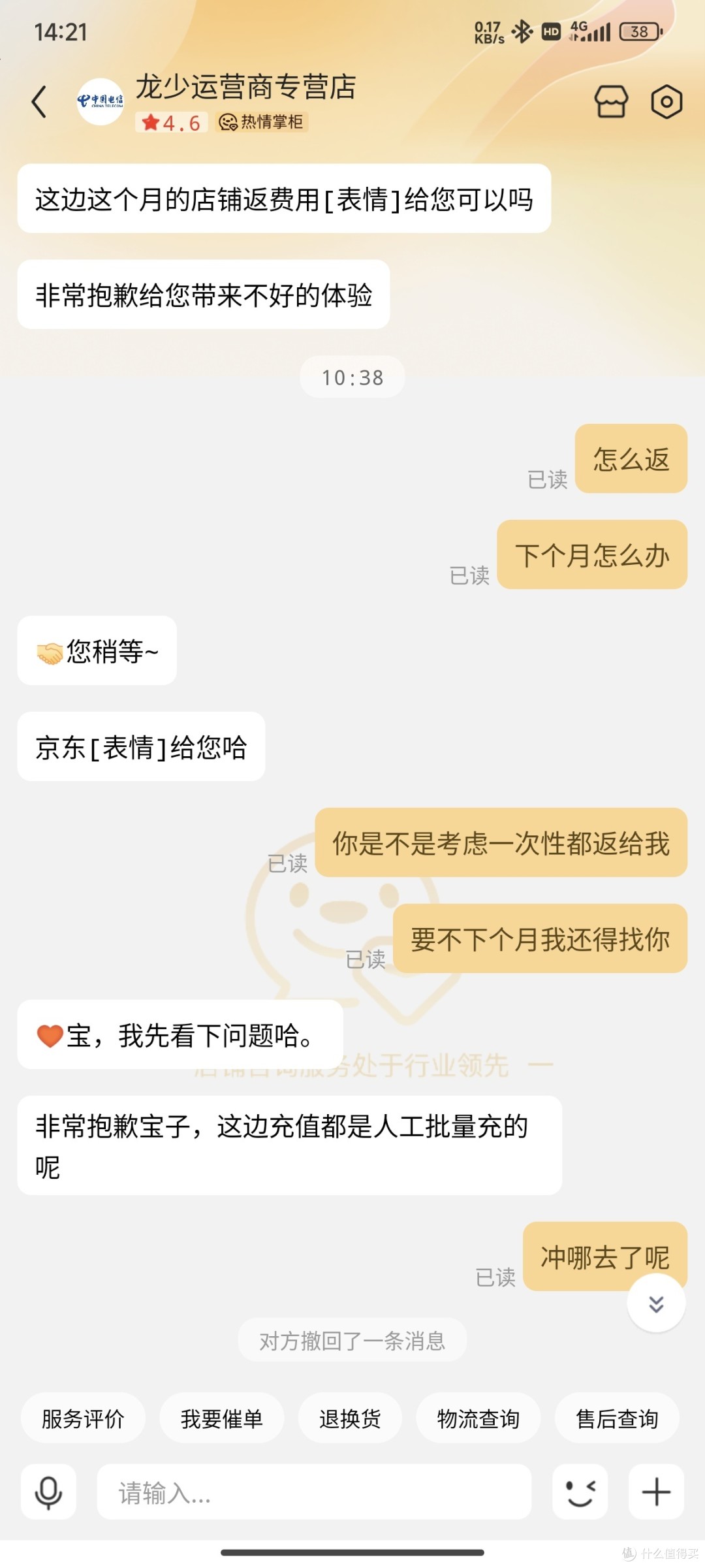Switch to voice input microphone
Viewport: 705px width, 1568px height.
(48, 1492)
